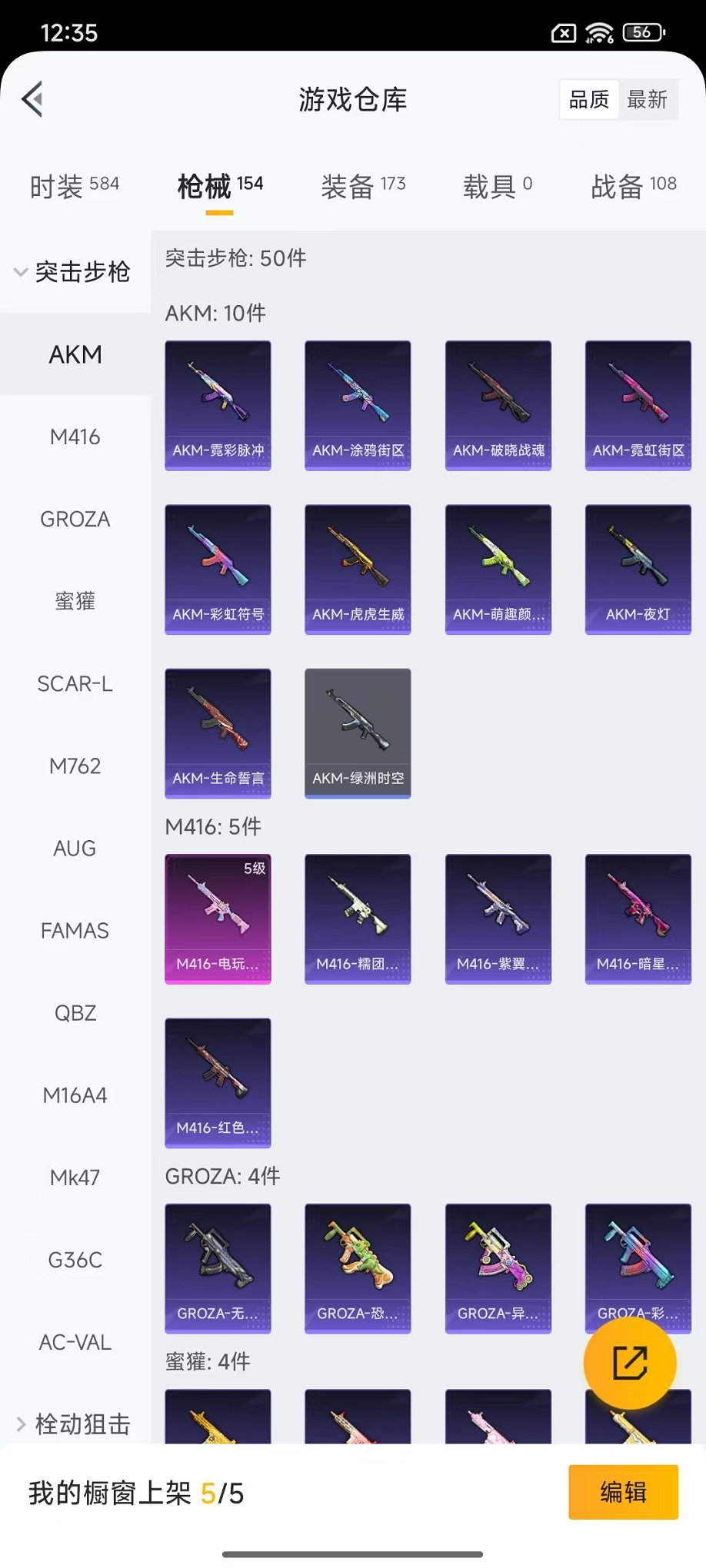Tap the orange share floating button
The height and width of the screenshot is (1568, 706).
click(630, 1363)
